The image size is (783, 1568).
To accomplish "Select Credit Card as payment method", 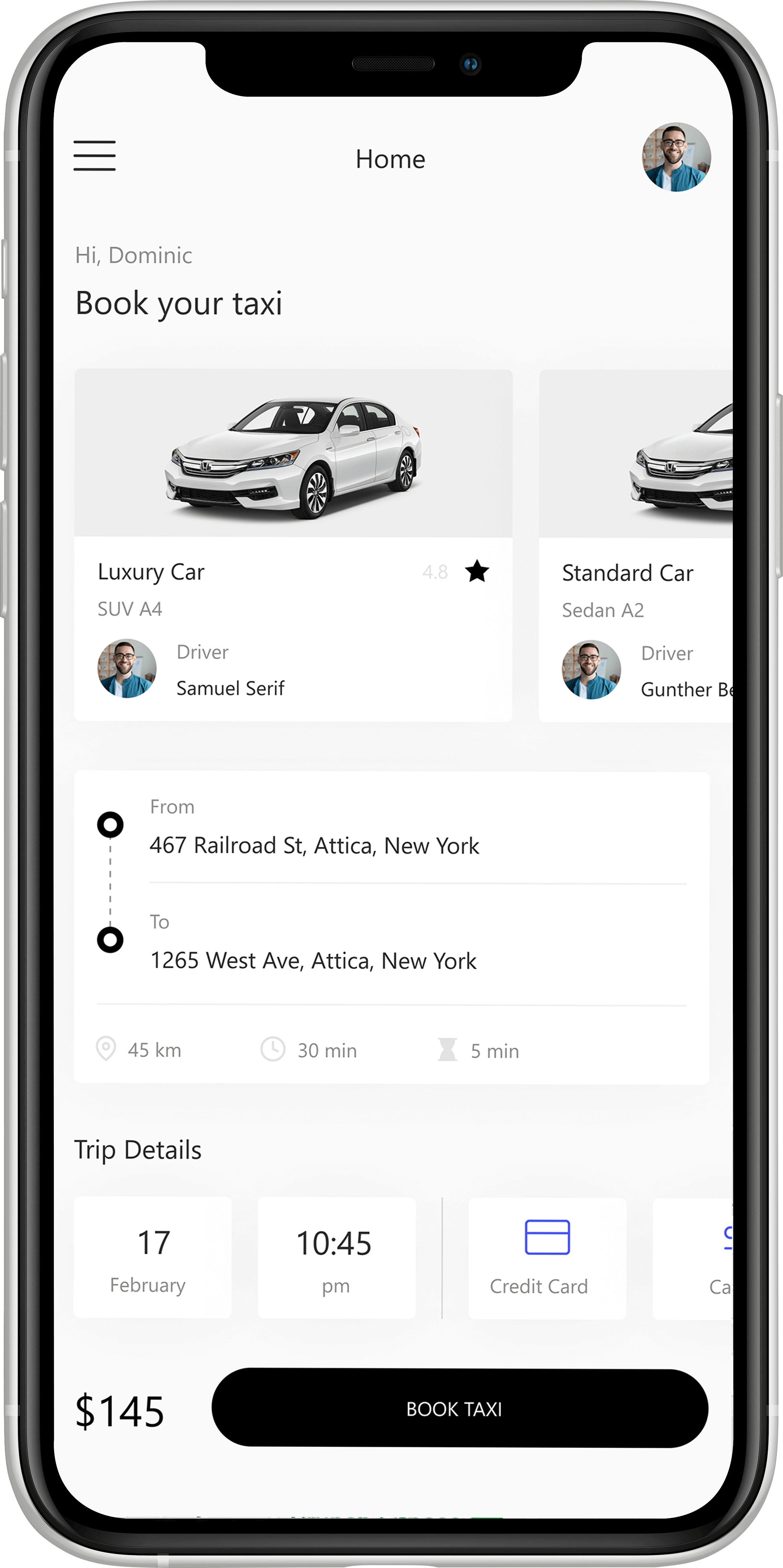I will [x=547, y=1257].
